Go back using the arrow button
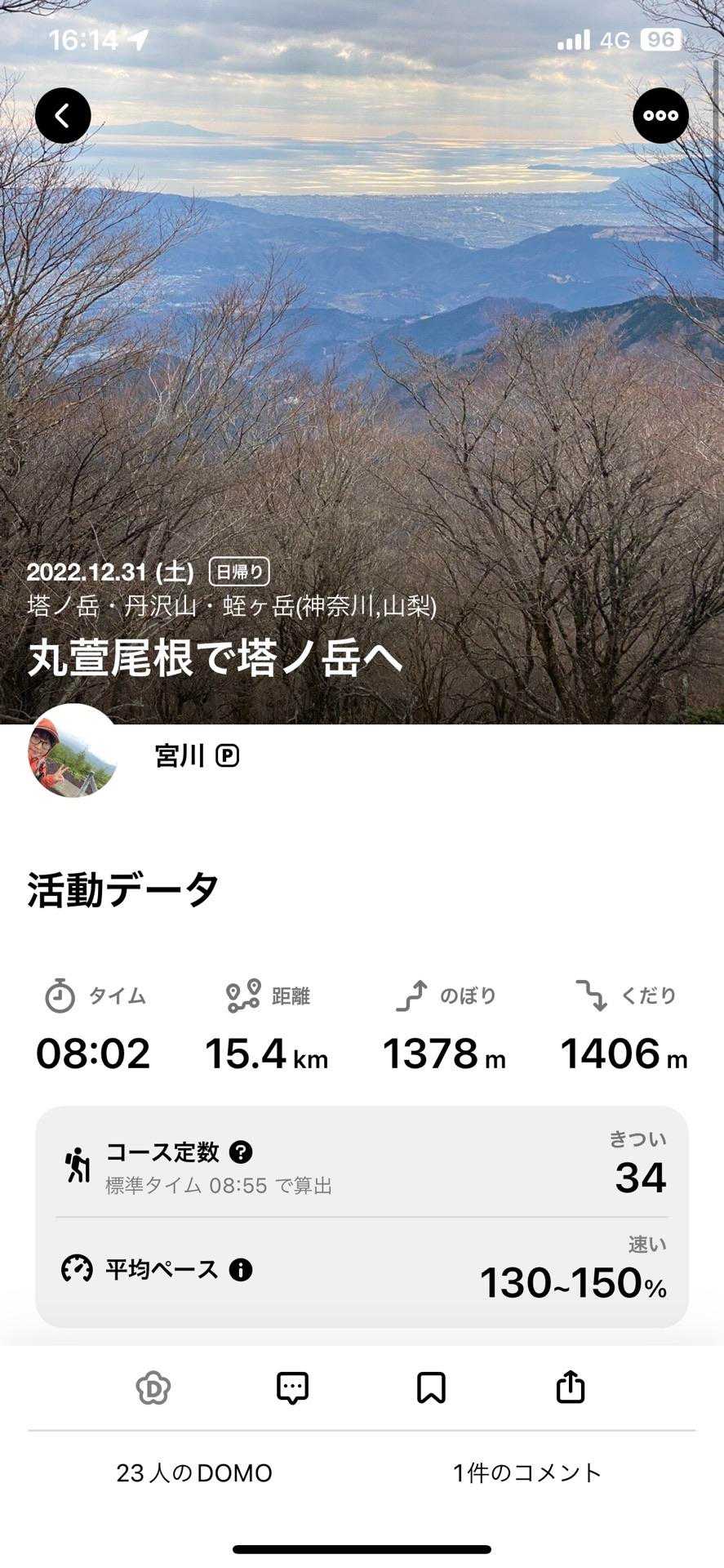 click(x=63, y=116)
